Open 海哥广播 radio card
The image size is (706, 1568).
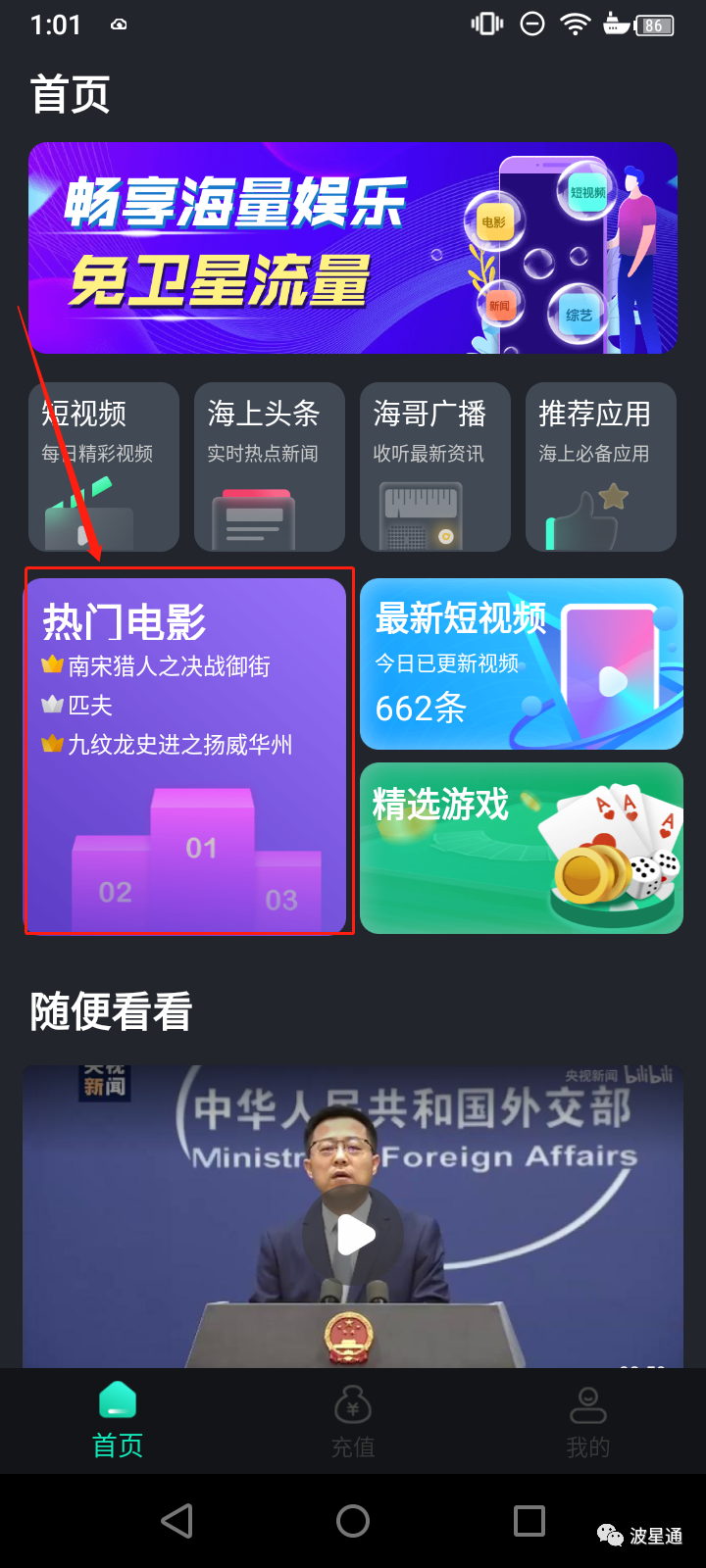tap(435, 466)
